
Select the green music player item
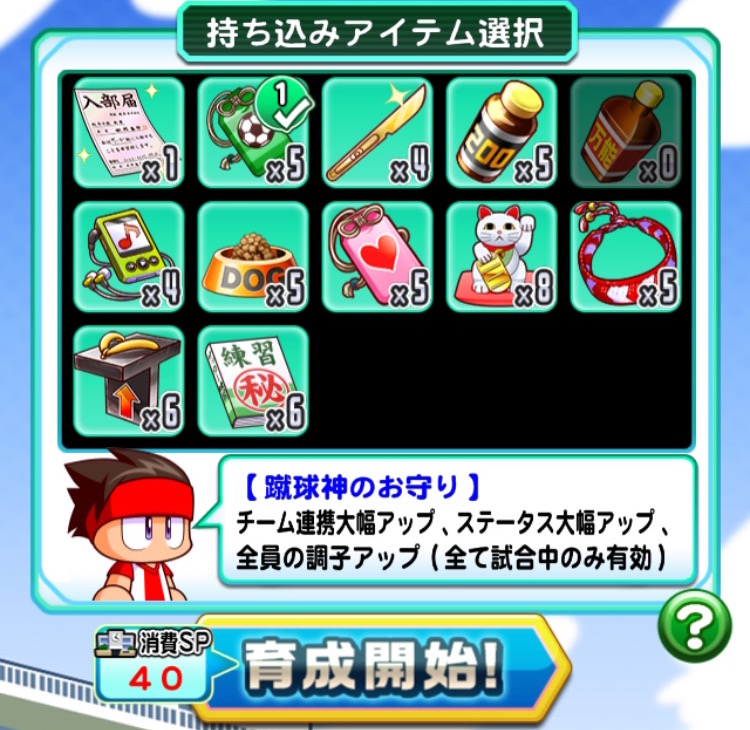click(128, 256)
